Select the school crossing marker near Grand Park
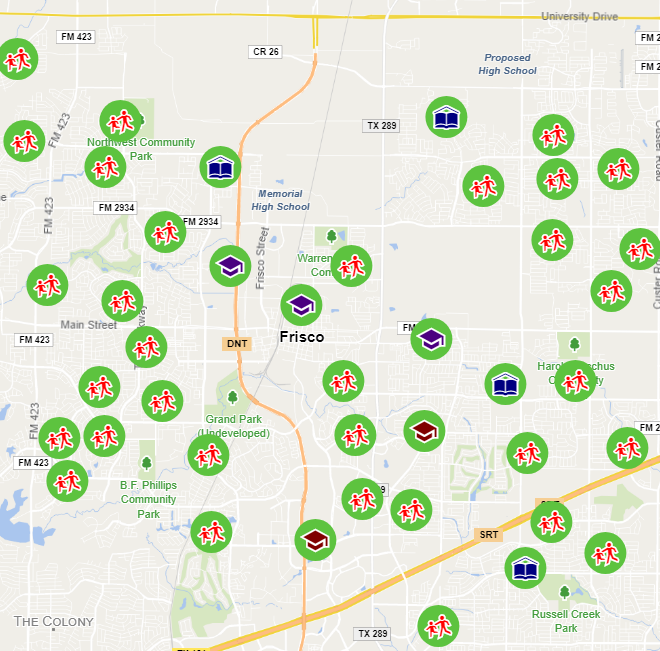This screenshot has height=651, width=660. pos(208,455)
